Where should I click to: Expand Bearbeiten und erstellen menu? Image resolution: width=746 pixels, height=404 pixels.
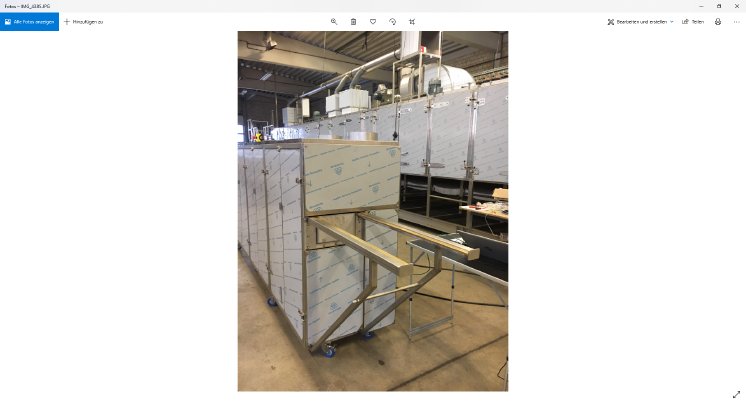click(x=640, y=21)
